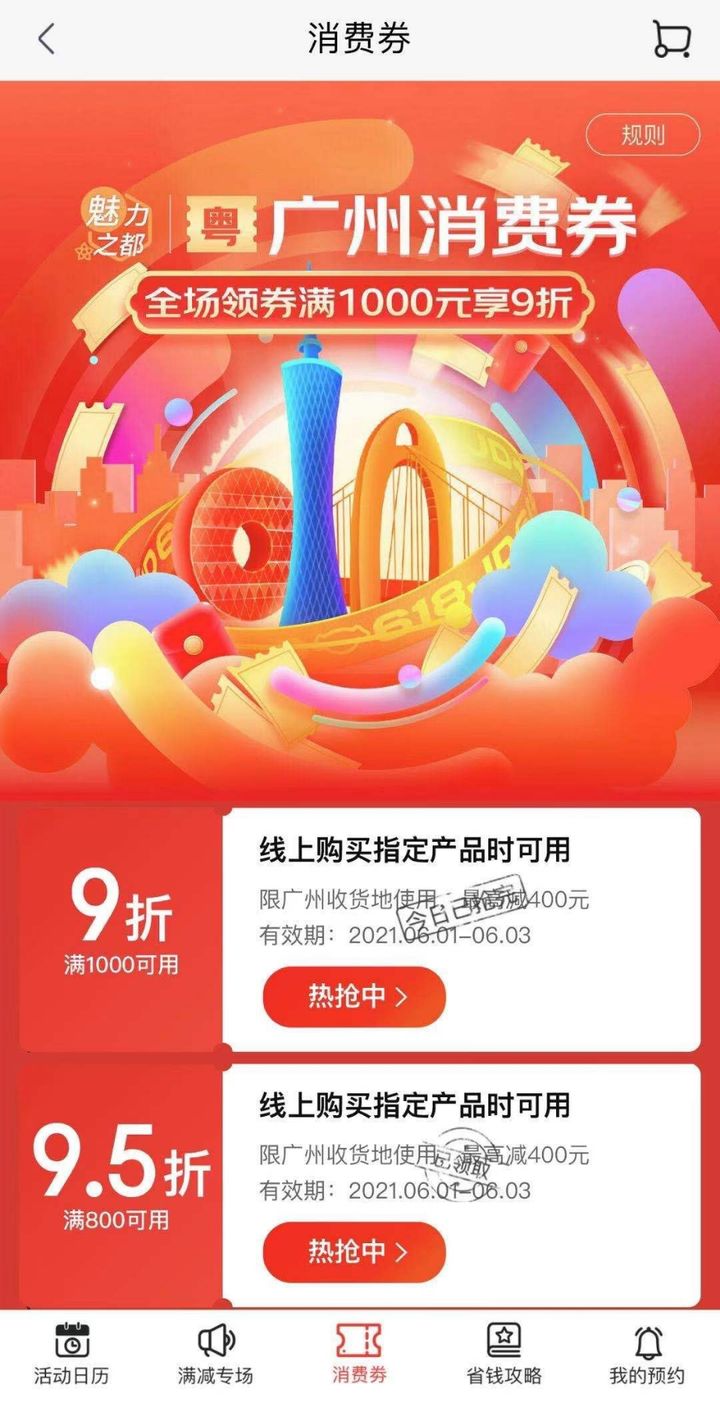Open the 省钱攻略 badge icon
Viewport: 720px width, 1411px height.
pyautogui.click(x=505, y=1340)
